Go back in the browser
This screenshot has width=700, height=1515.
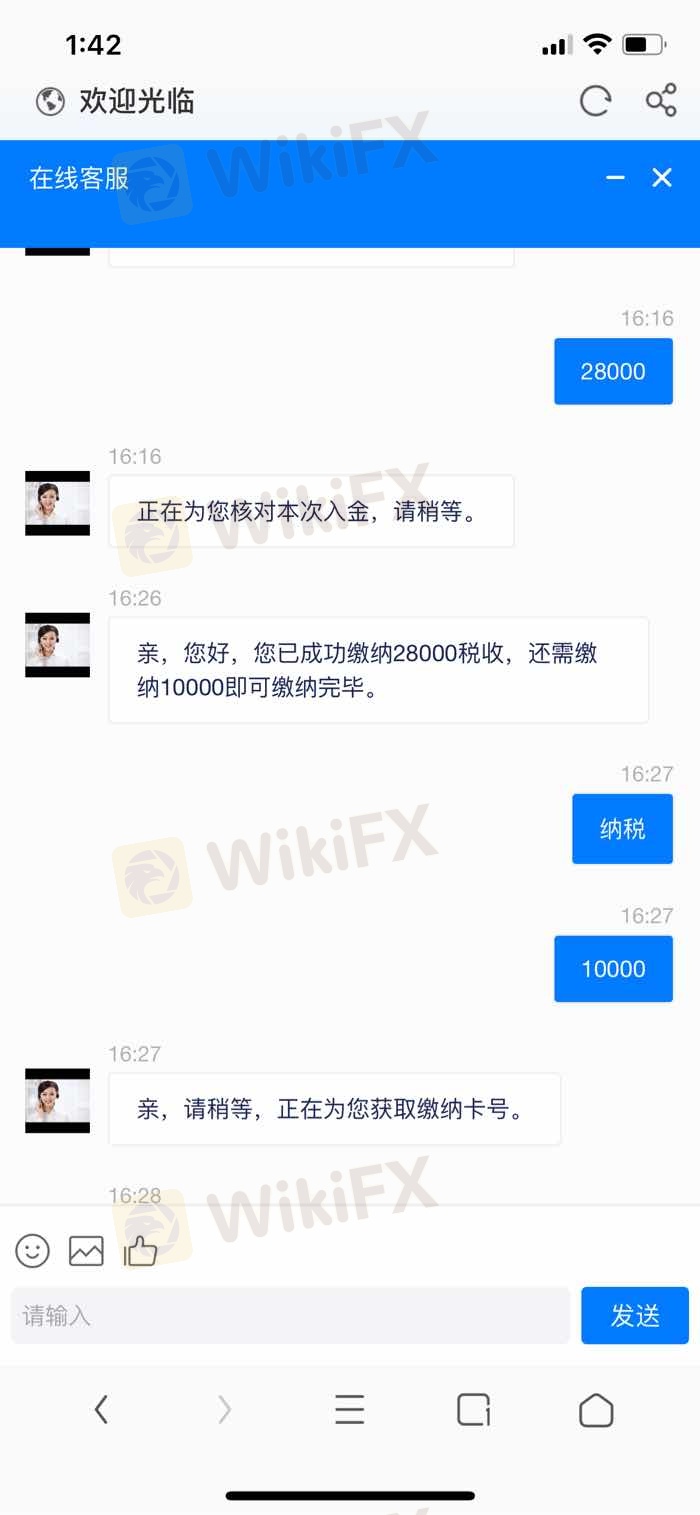click(101, 1410)
